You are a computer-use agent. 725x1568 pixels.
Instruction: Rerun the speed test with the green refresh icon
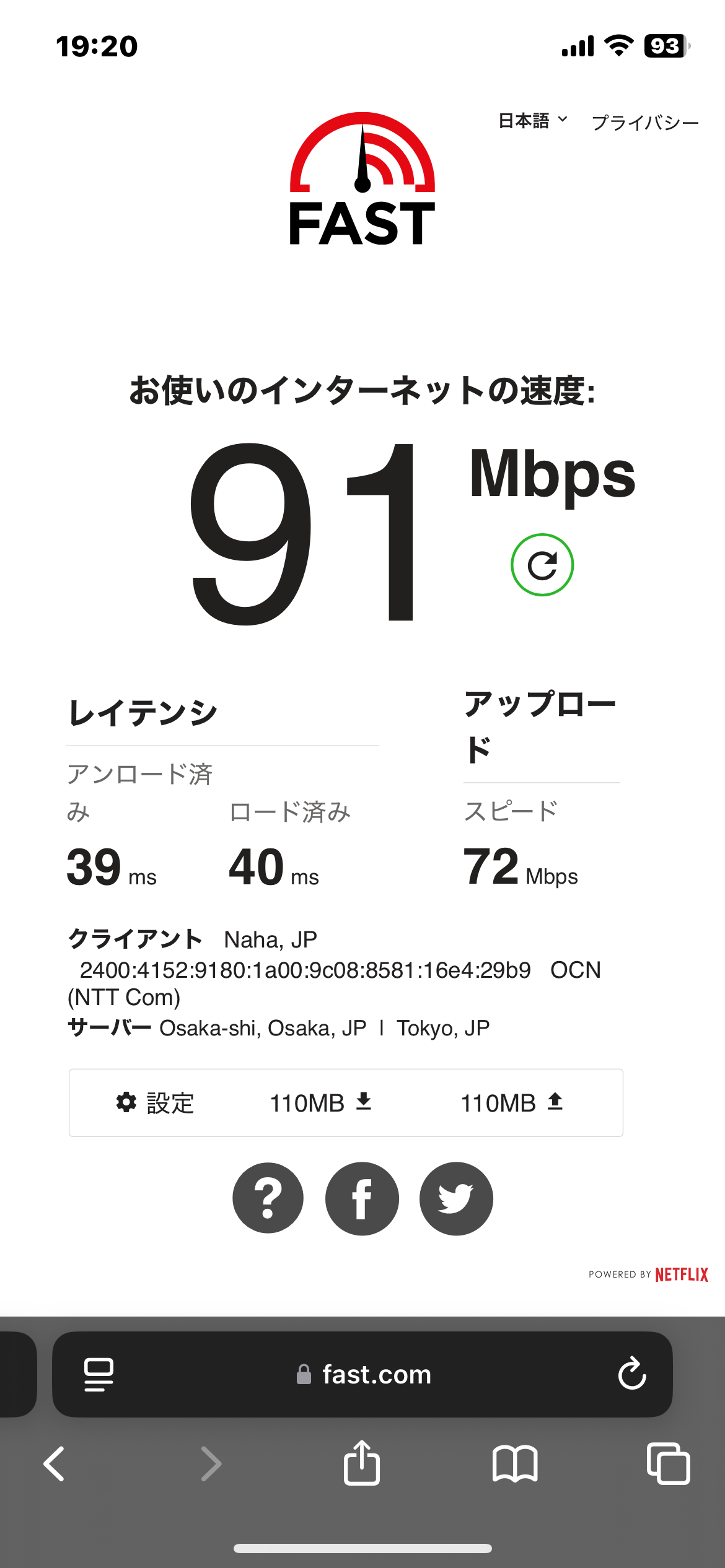pyautogui.click(x=542, y=565)
